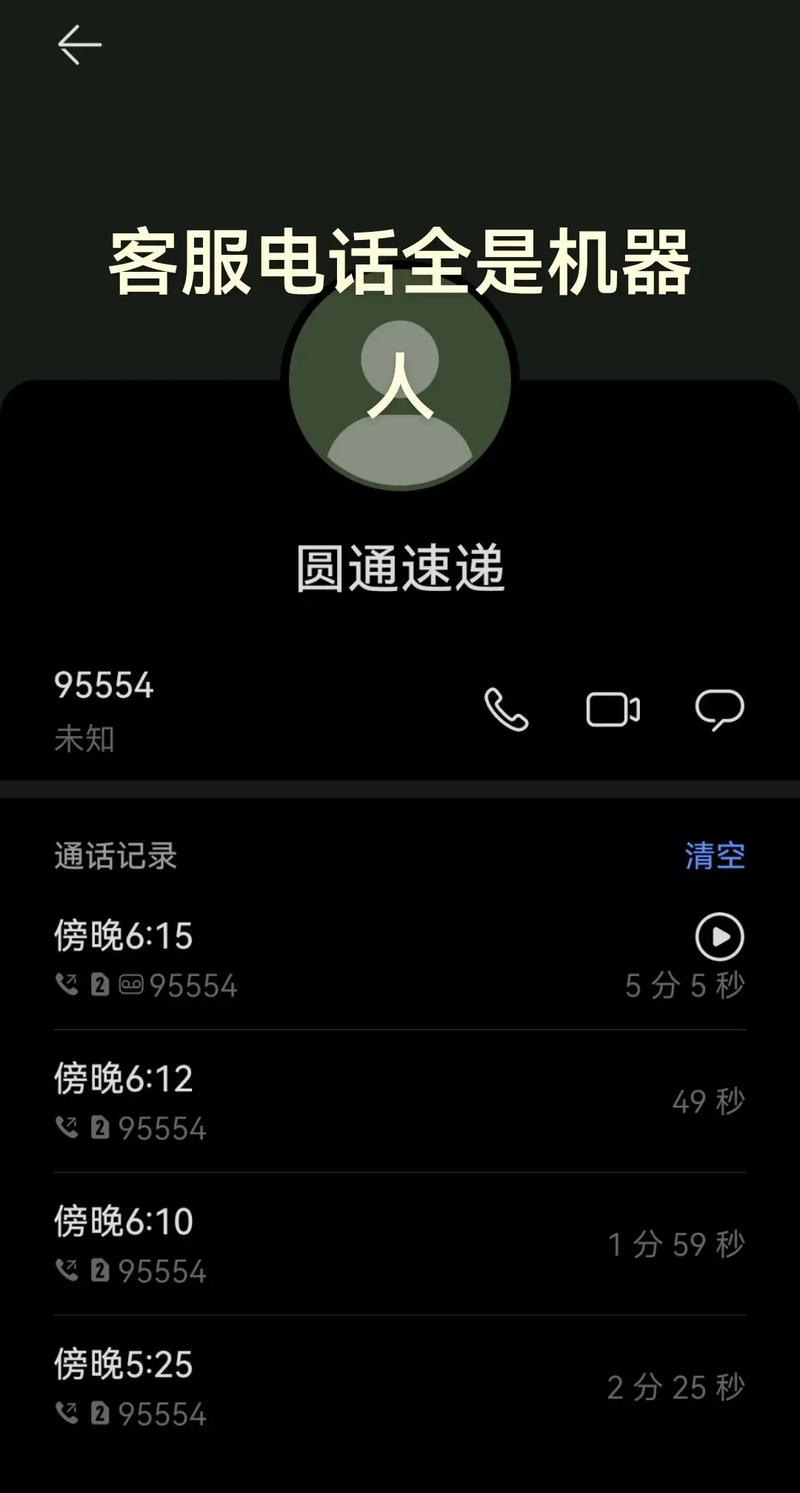Tap the phone number 95554 above 未知
Viewport: 800px width, 1493px height.
tap(104, 686)
